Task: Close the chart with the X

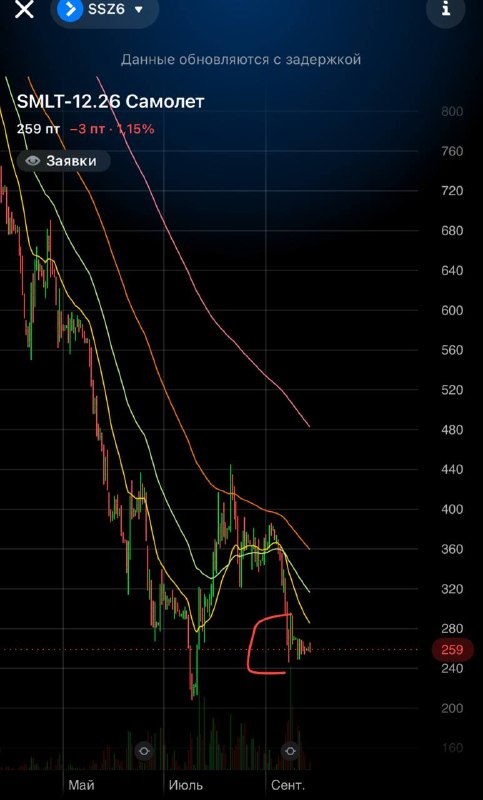Action: pyautogui.click(x=24, y=9)
